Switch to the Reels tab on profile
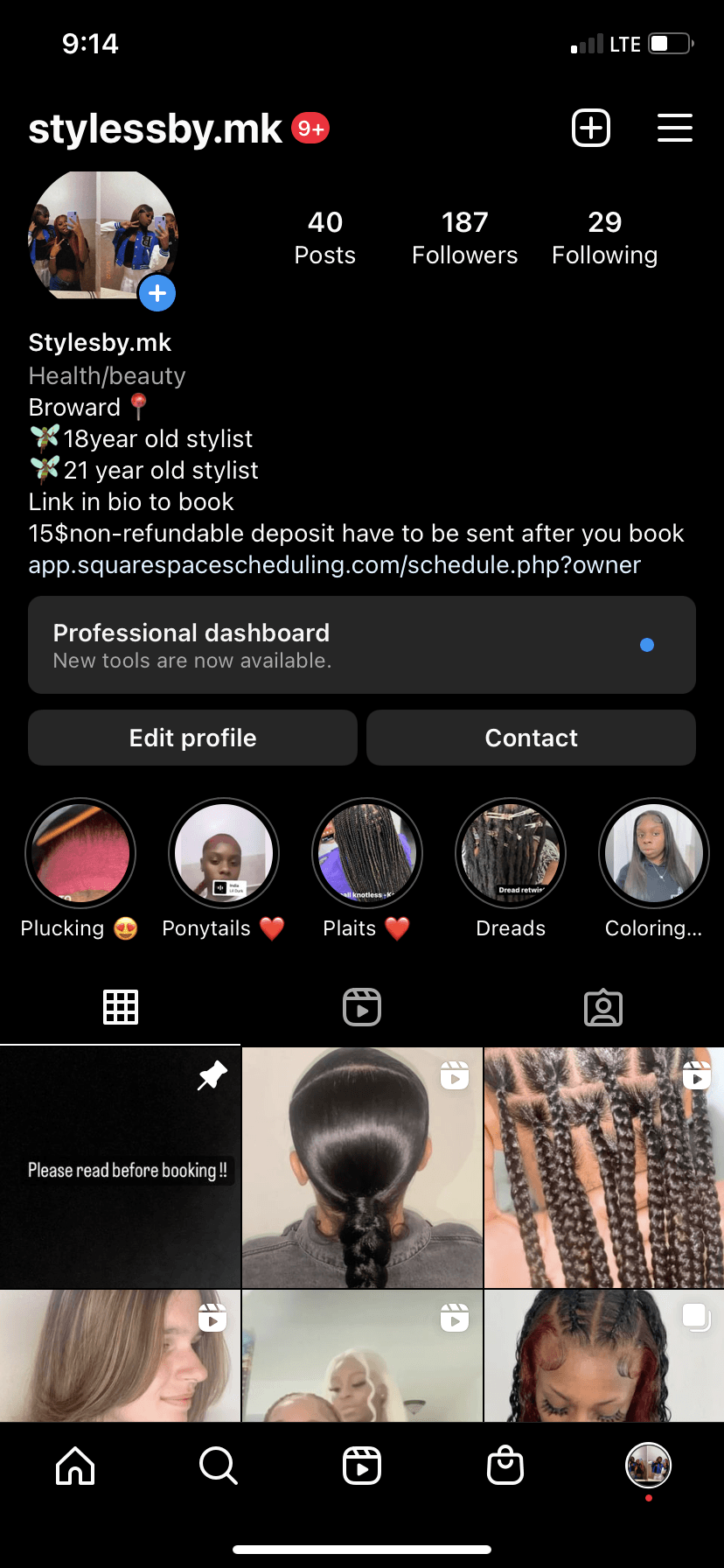 (362, 1007)
